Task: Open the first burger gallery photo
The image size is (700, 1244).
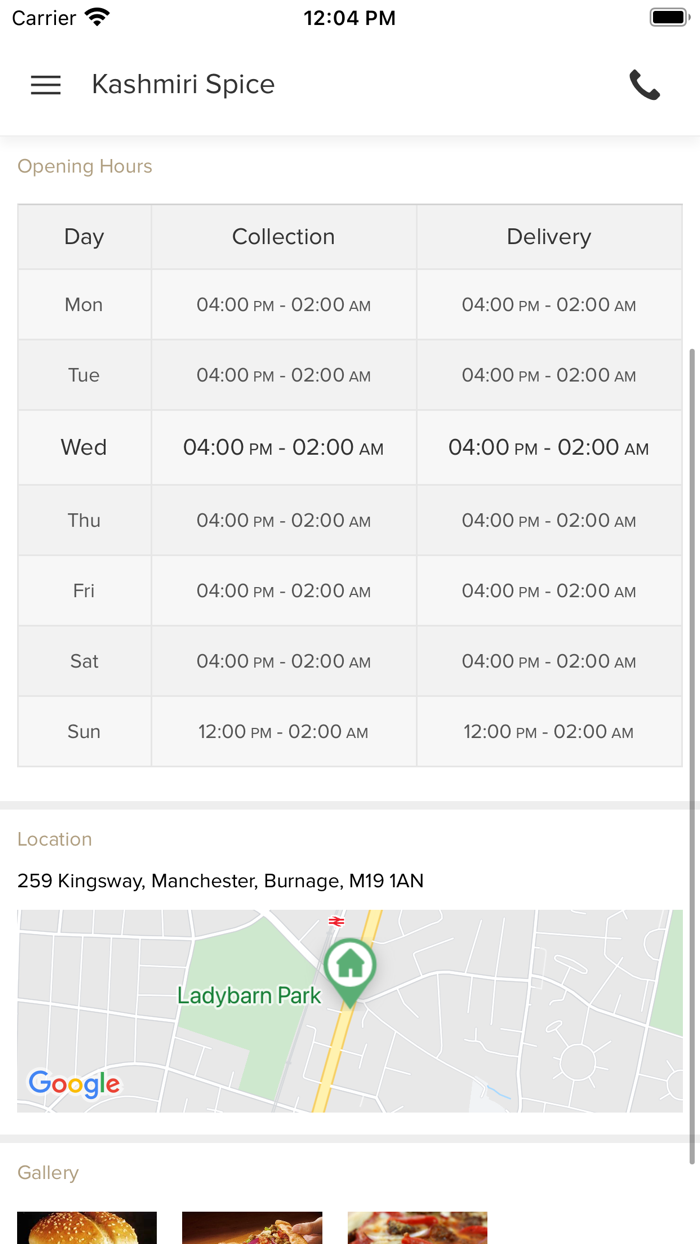Action: click(x=87, y=1228)
